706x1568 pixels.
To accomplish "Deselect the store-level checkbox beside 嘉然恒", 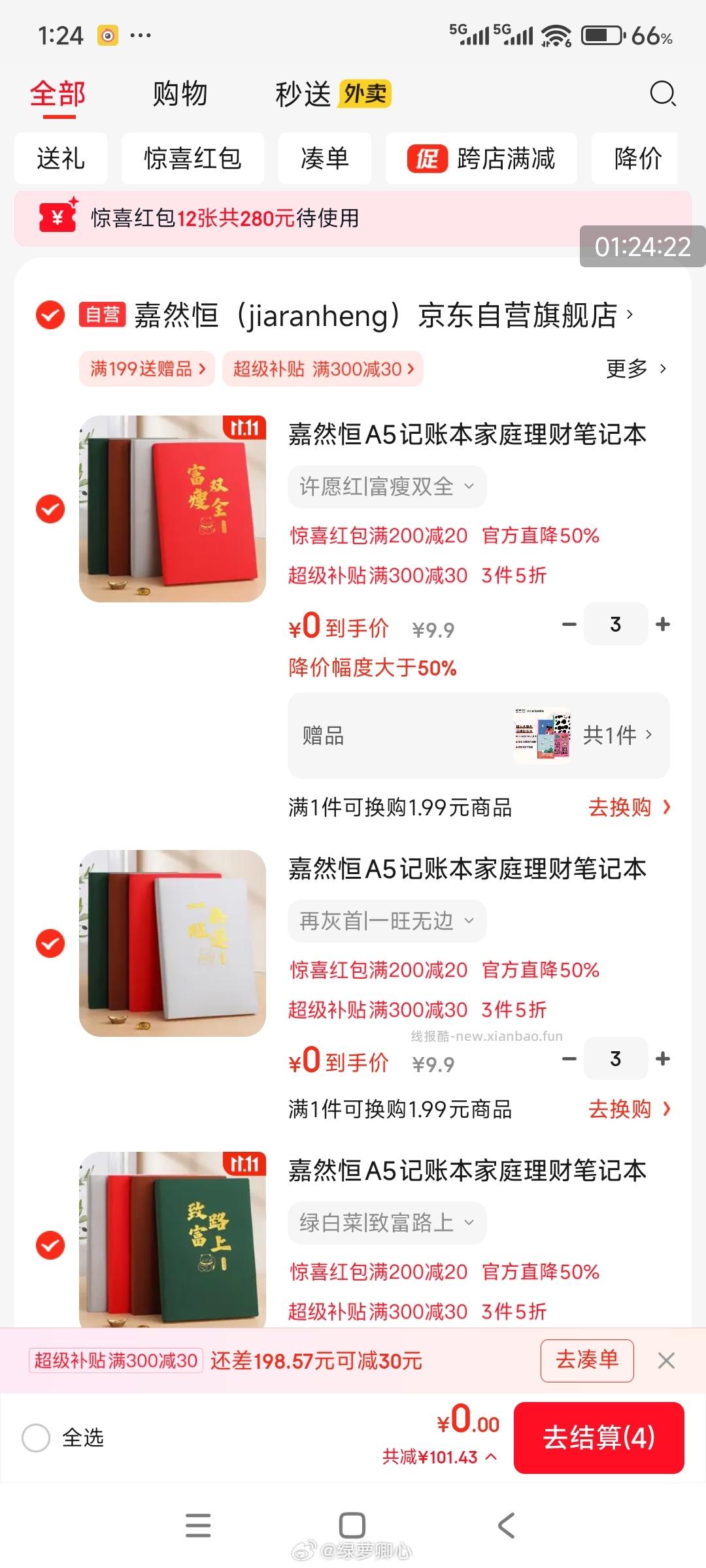I will click(48, 316).
